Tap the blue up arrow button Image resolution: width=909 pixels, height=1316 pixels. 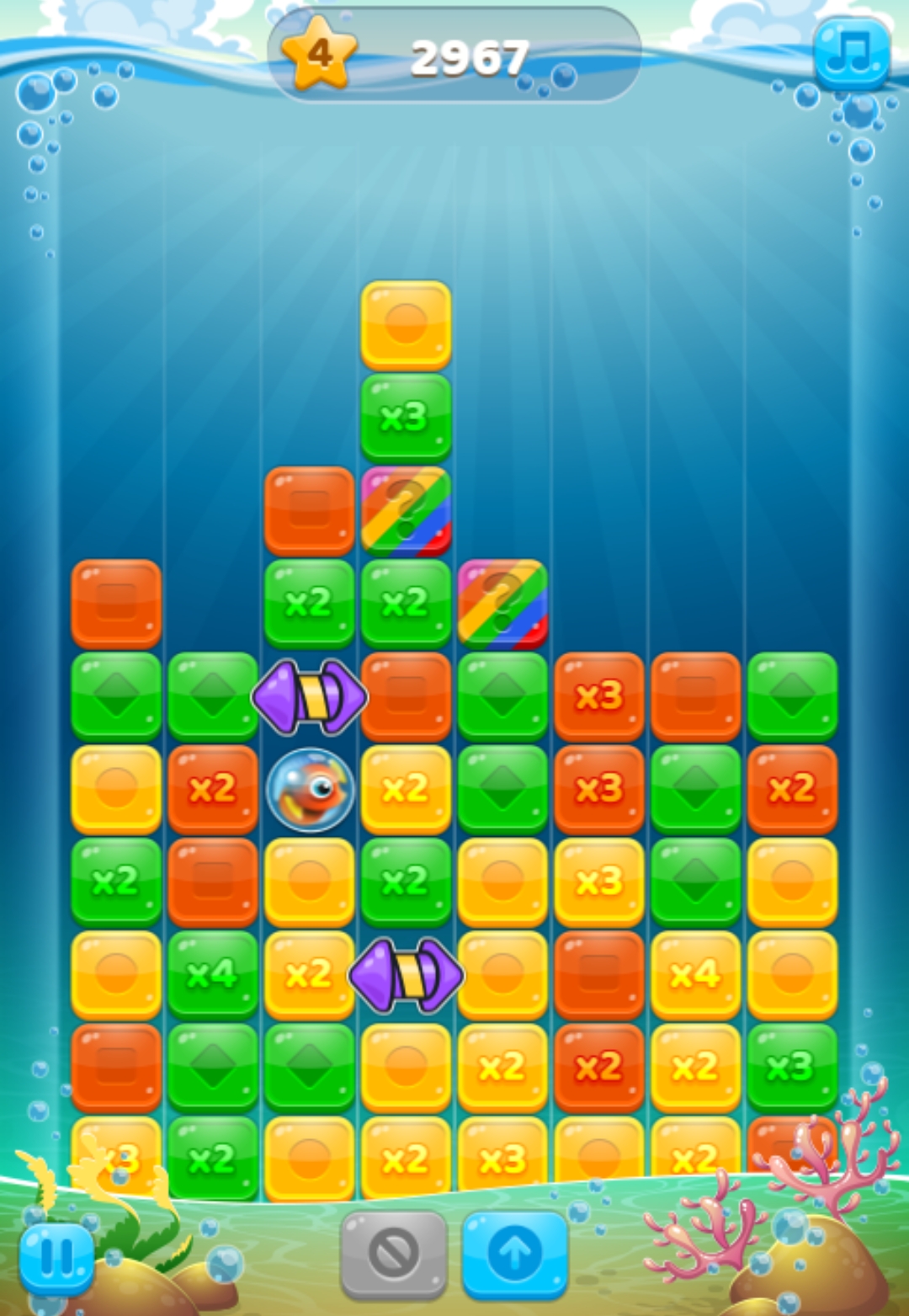click(x=514, y=1254)
